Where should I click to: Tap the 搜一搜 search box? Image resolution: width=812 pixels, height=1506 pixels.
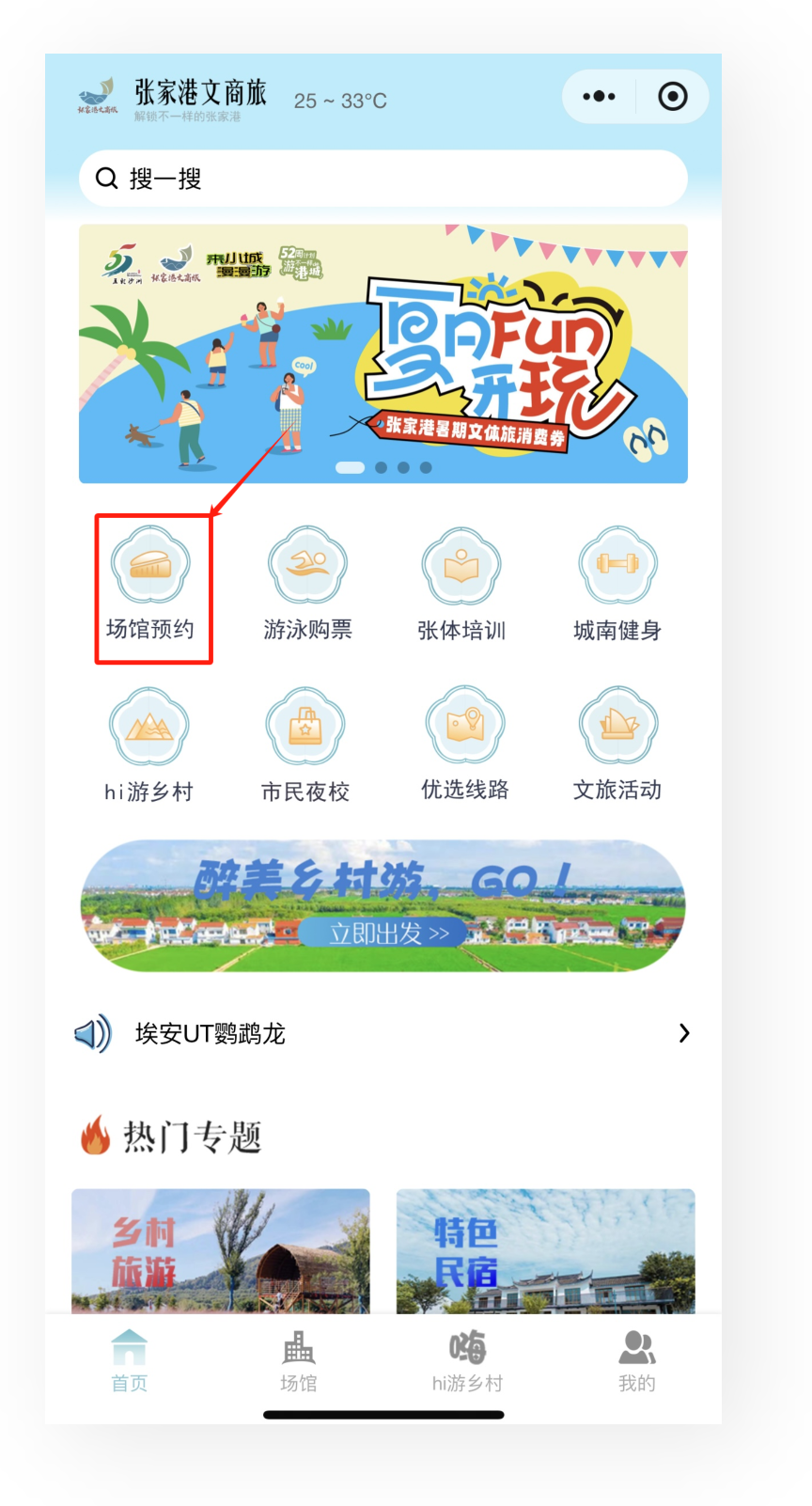[383, 179]
